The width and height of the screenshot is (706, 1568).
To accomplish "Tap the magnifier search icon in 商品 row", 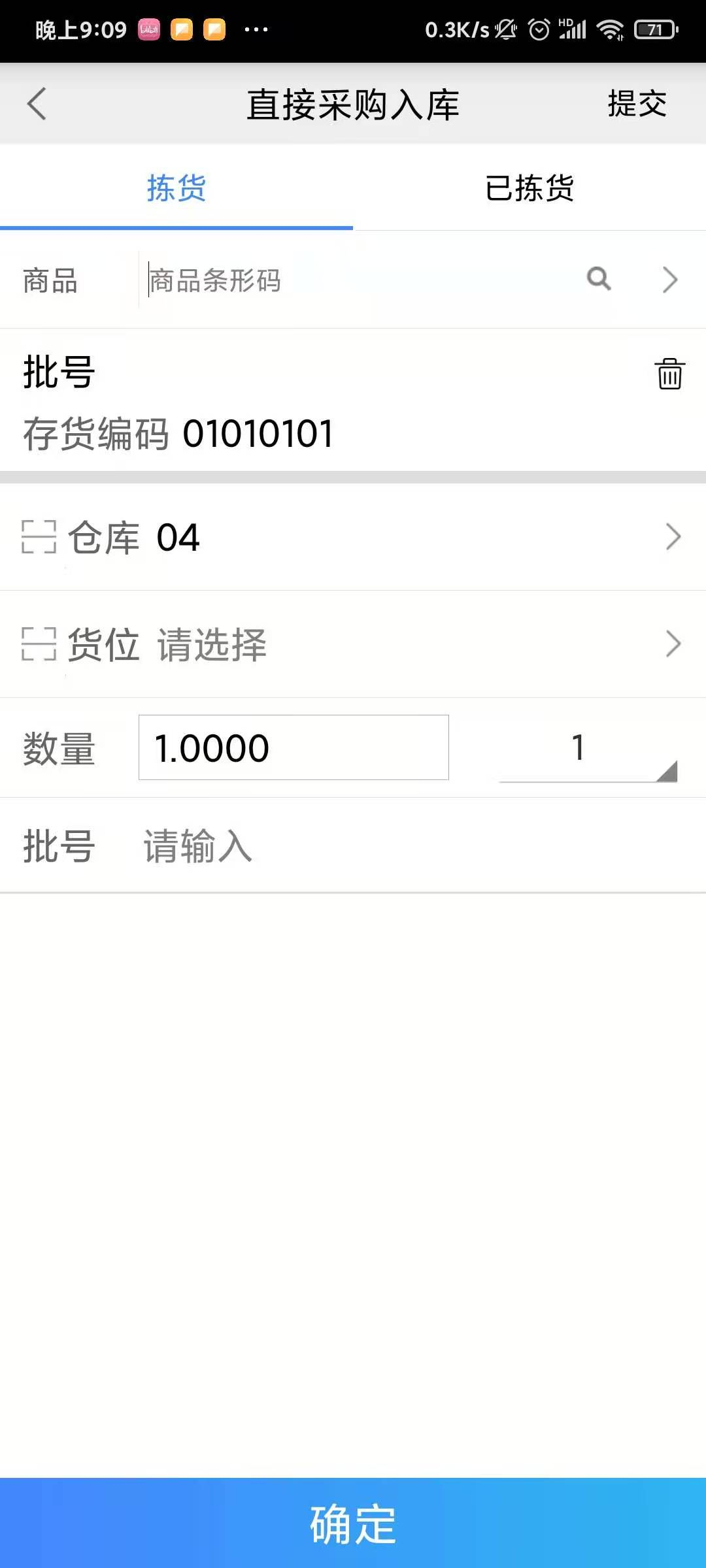I will click(x=599, y=279).
